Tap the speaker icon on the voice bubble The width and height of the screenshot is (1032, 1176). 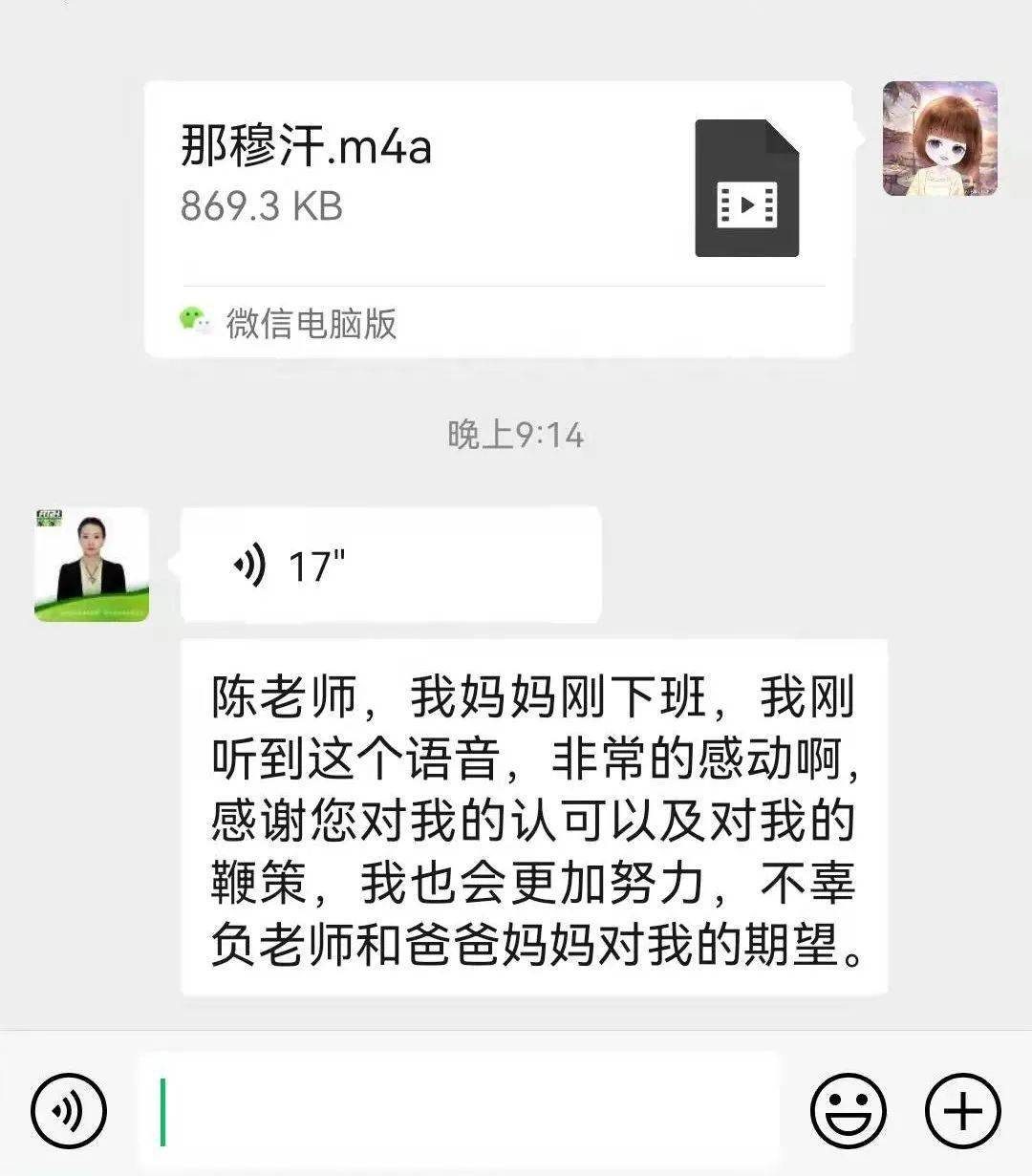pos(248,564)
